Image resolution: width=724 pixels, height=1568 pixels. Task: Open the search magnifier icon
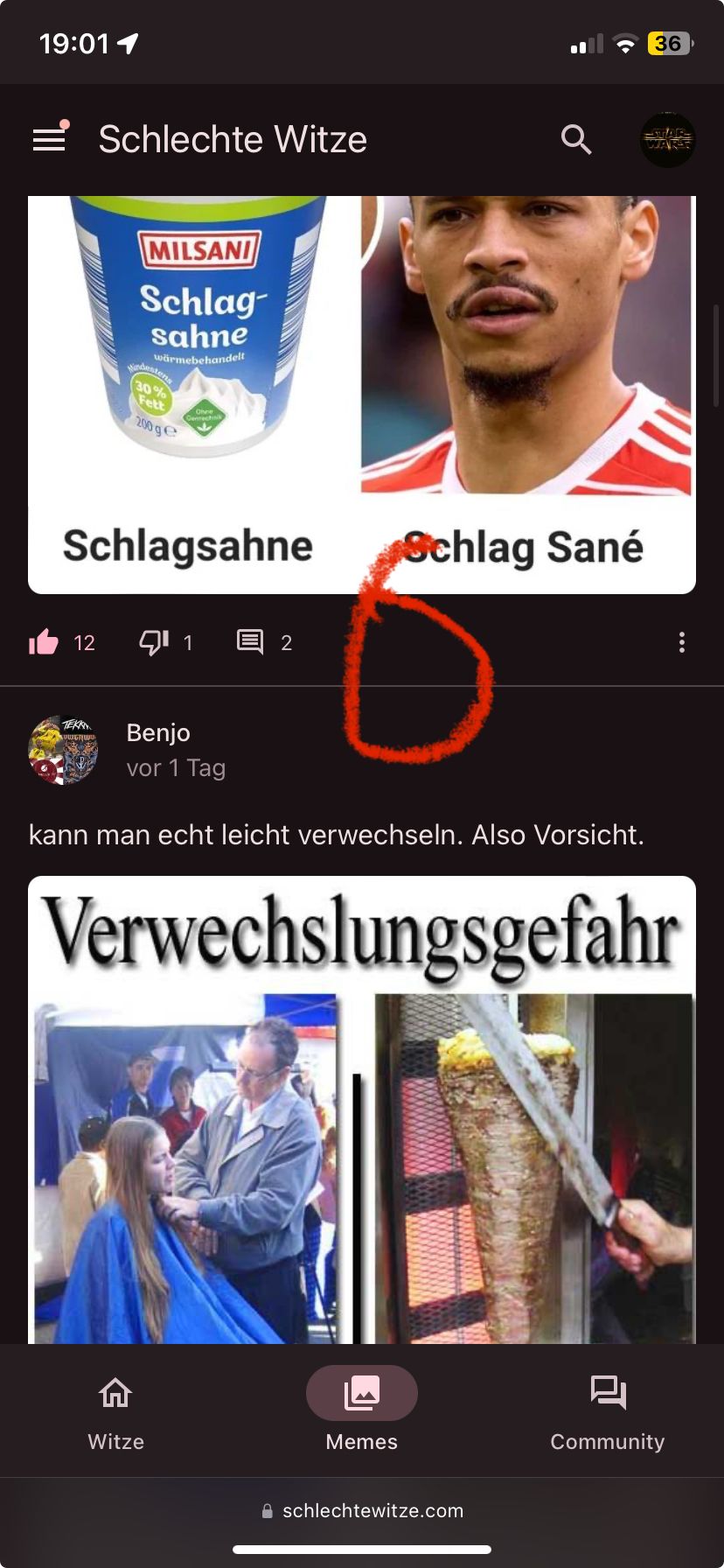576,139
